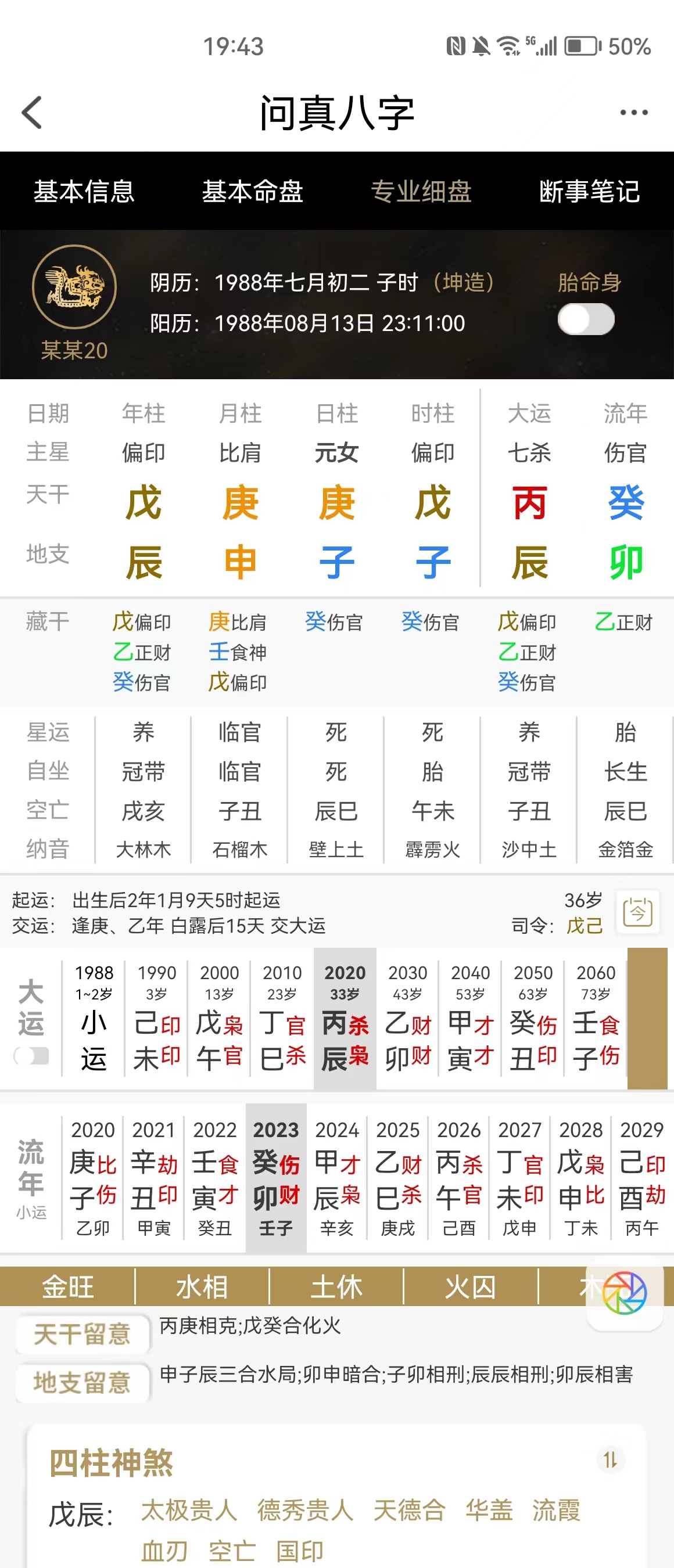Open the 断事笔记 tab
This screenshot has height=1568, width=674.
click(x=589, y=191)
